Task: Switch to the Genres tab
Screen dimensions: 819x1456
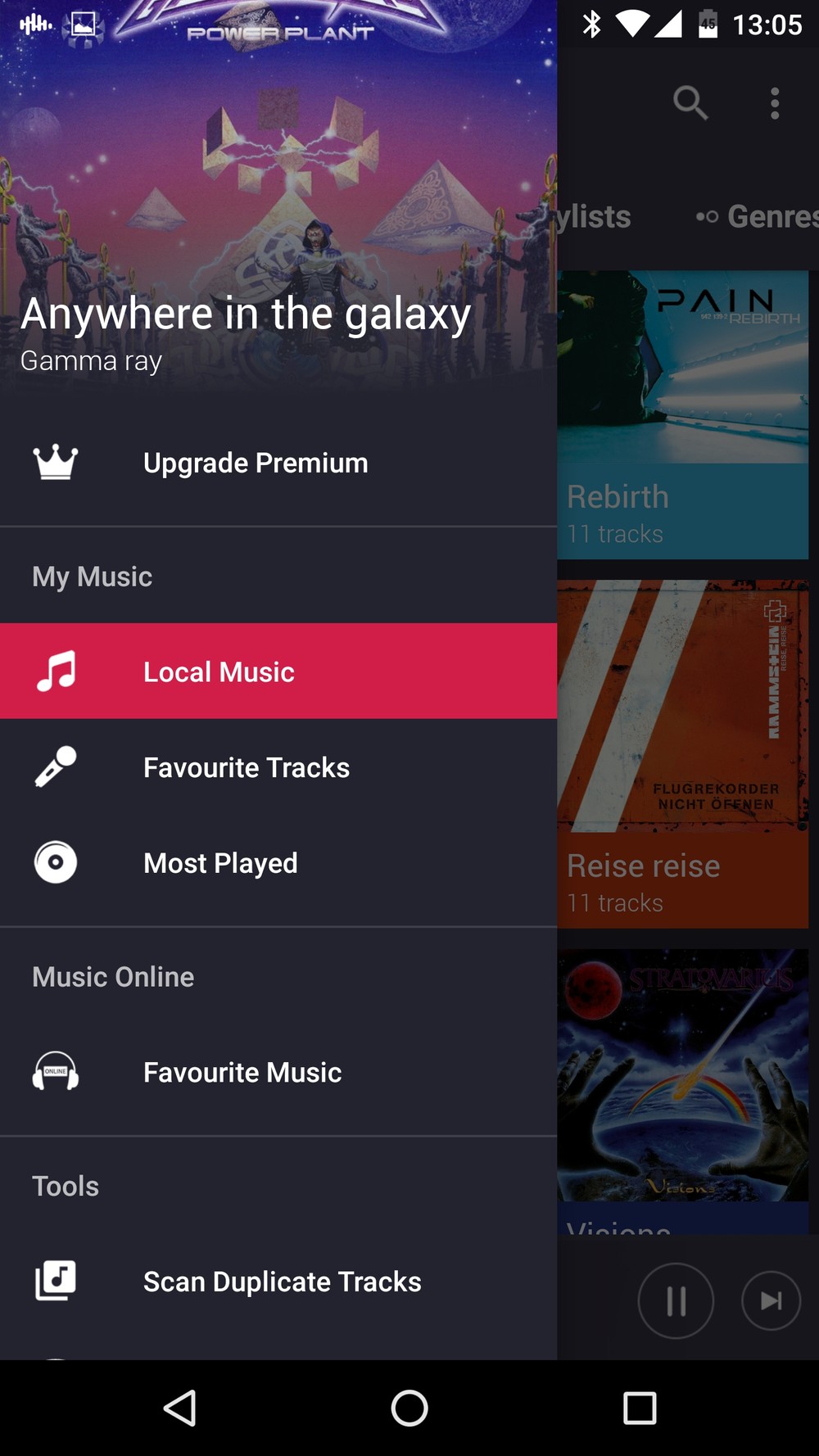Action: point(762,217)
